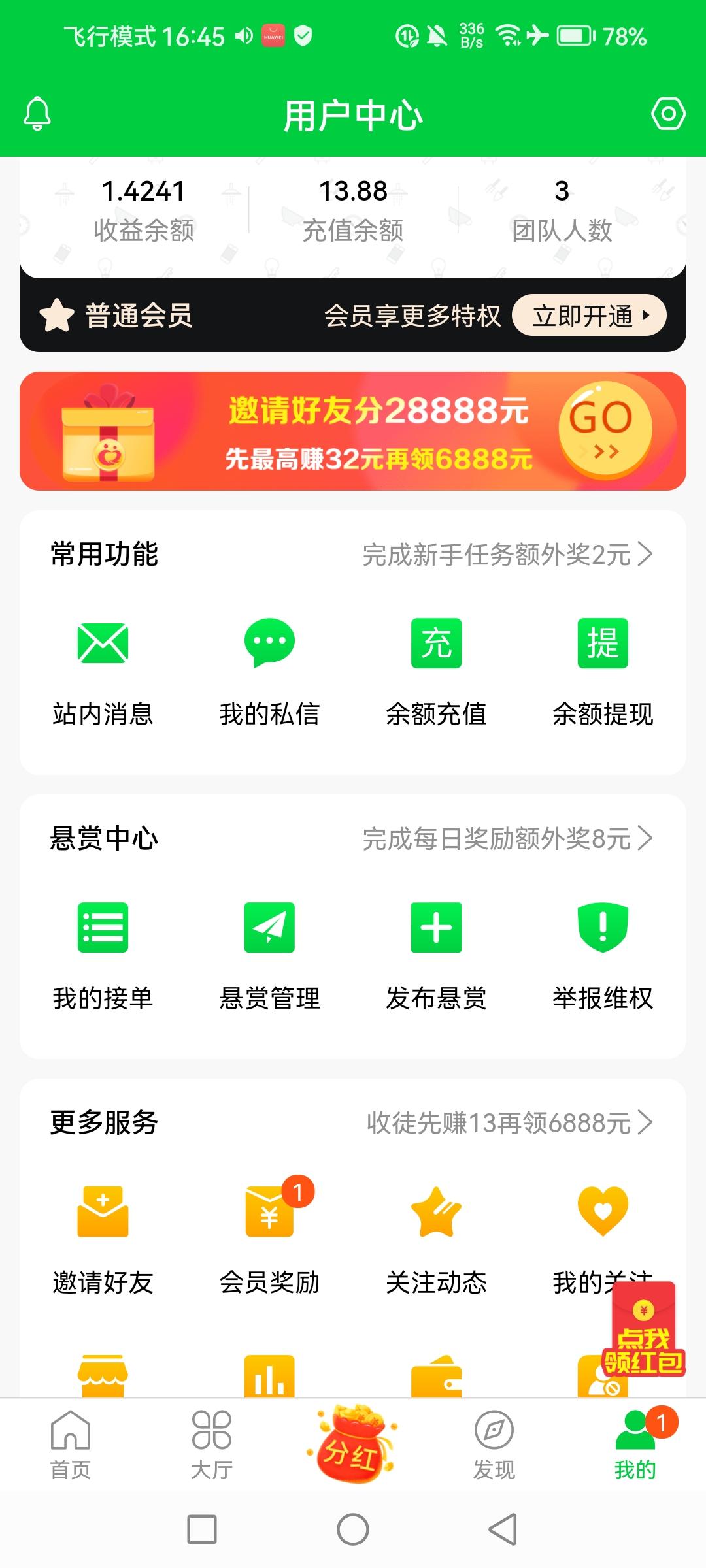Open the settings gear icon
This screenshot has height=1568, width=706.
(668, 114)
